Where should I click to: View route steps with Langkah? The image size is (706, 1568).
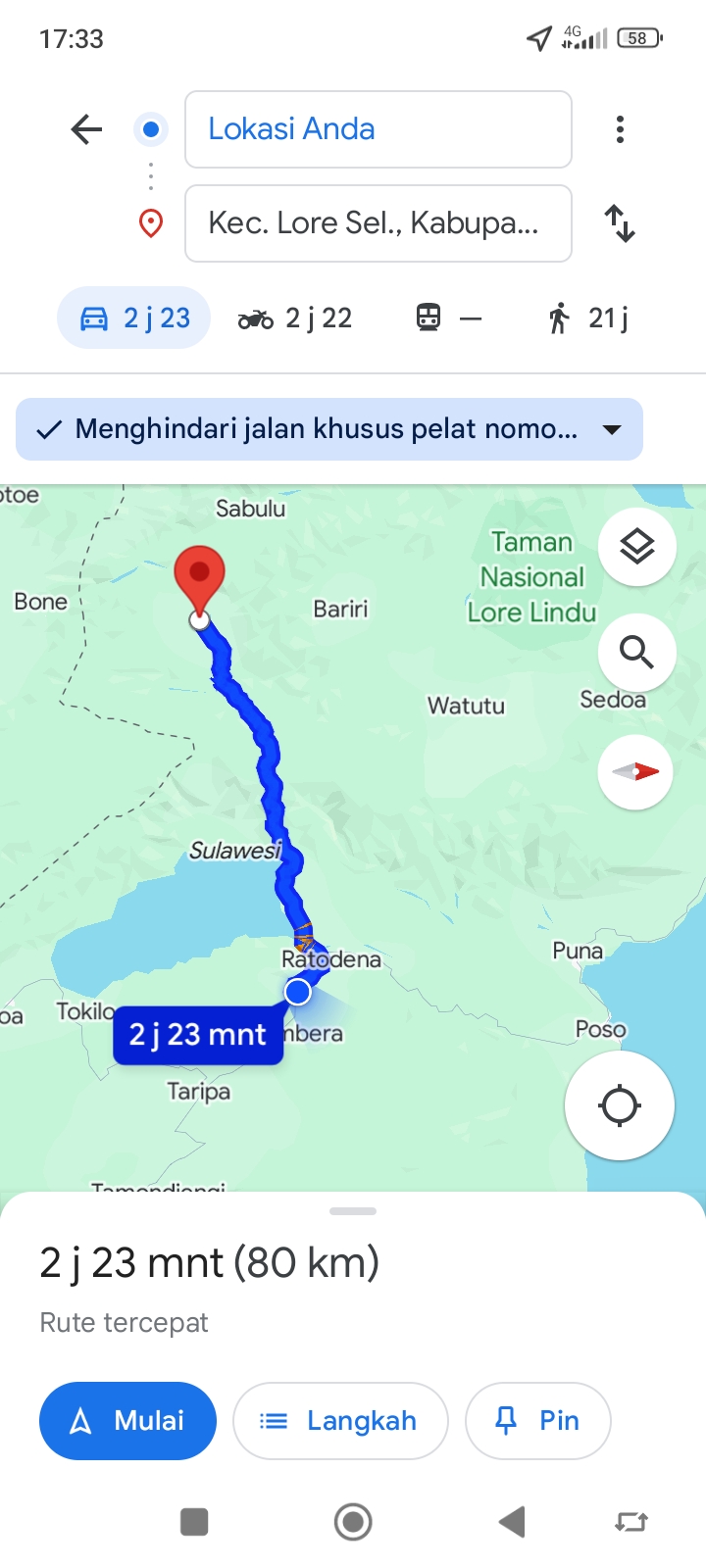tap(340, 1421)
